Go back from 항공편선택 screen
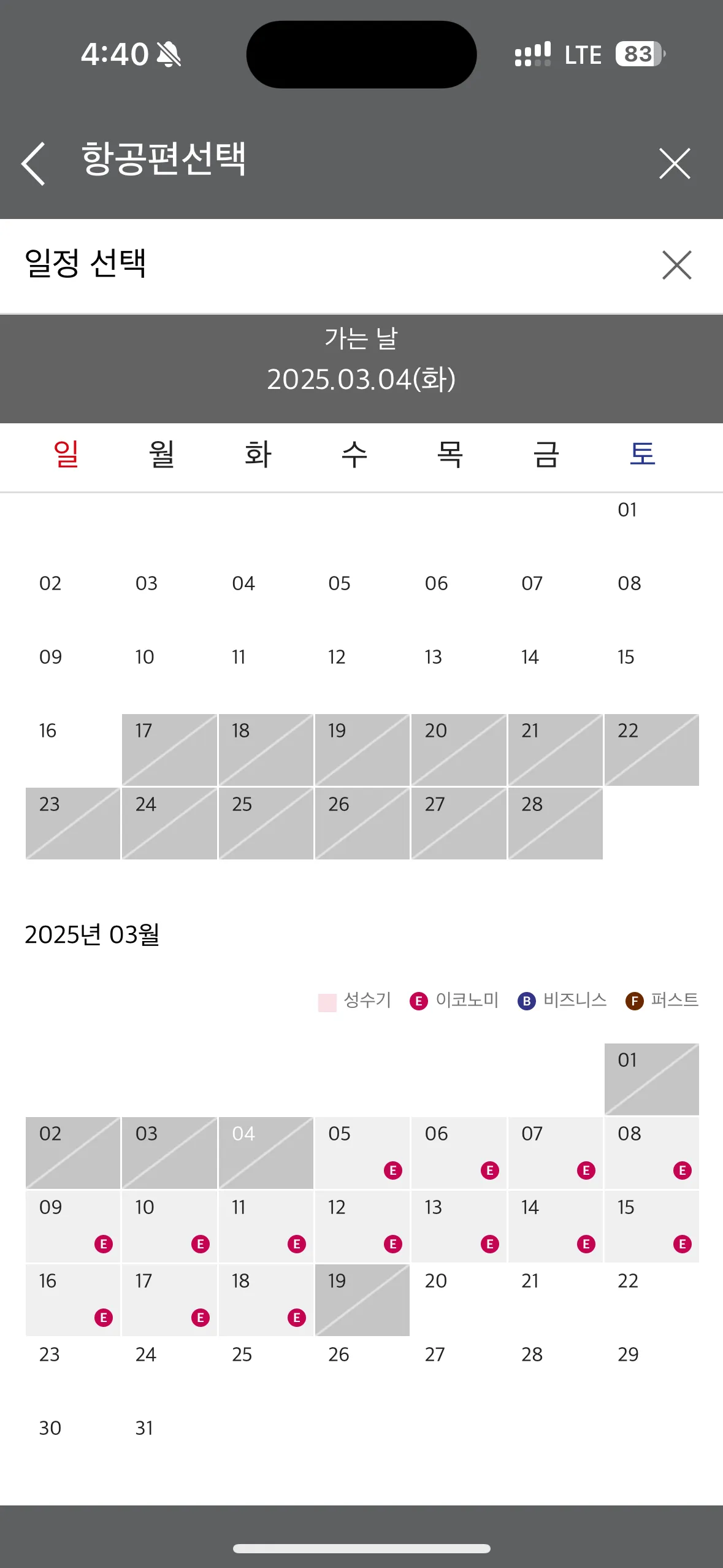This screenshot has height=1568, width=723. pyautogui.click(x=34, y=163)
